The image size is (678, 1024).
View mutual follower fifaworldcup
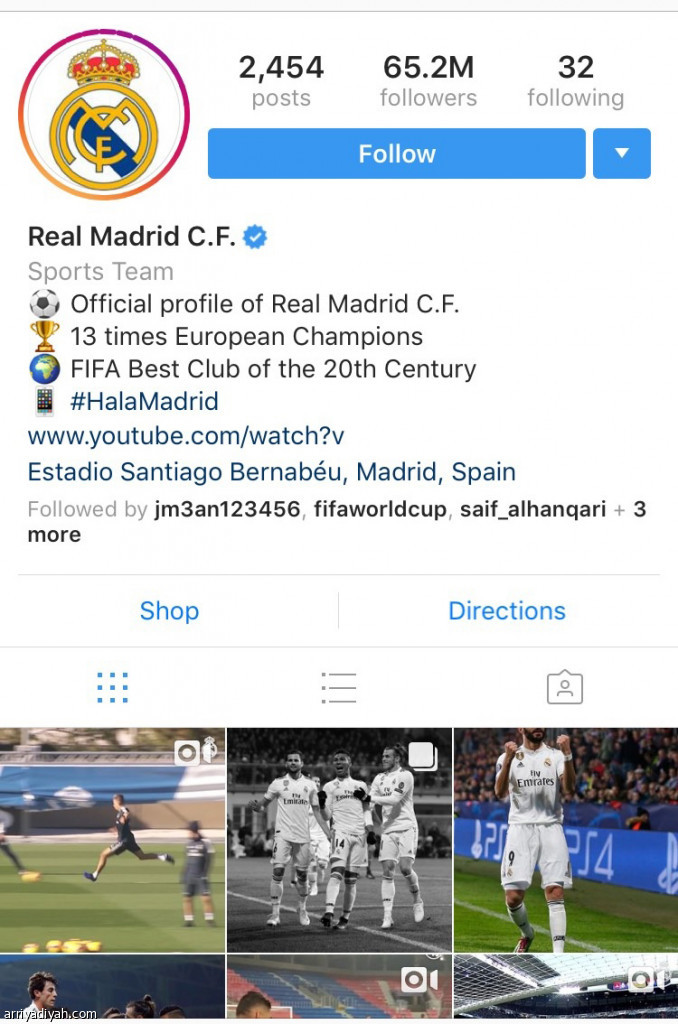tap(380, 509)
